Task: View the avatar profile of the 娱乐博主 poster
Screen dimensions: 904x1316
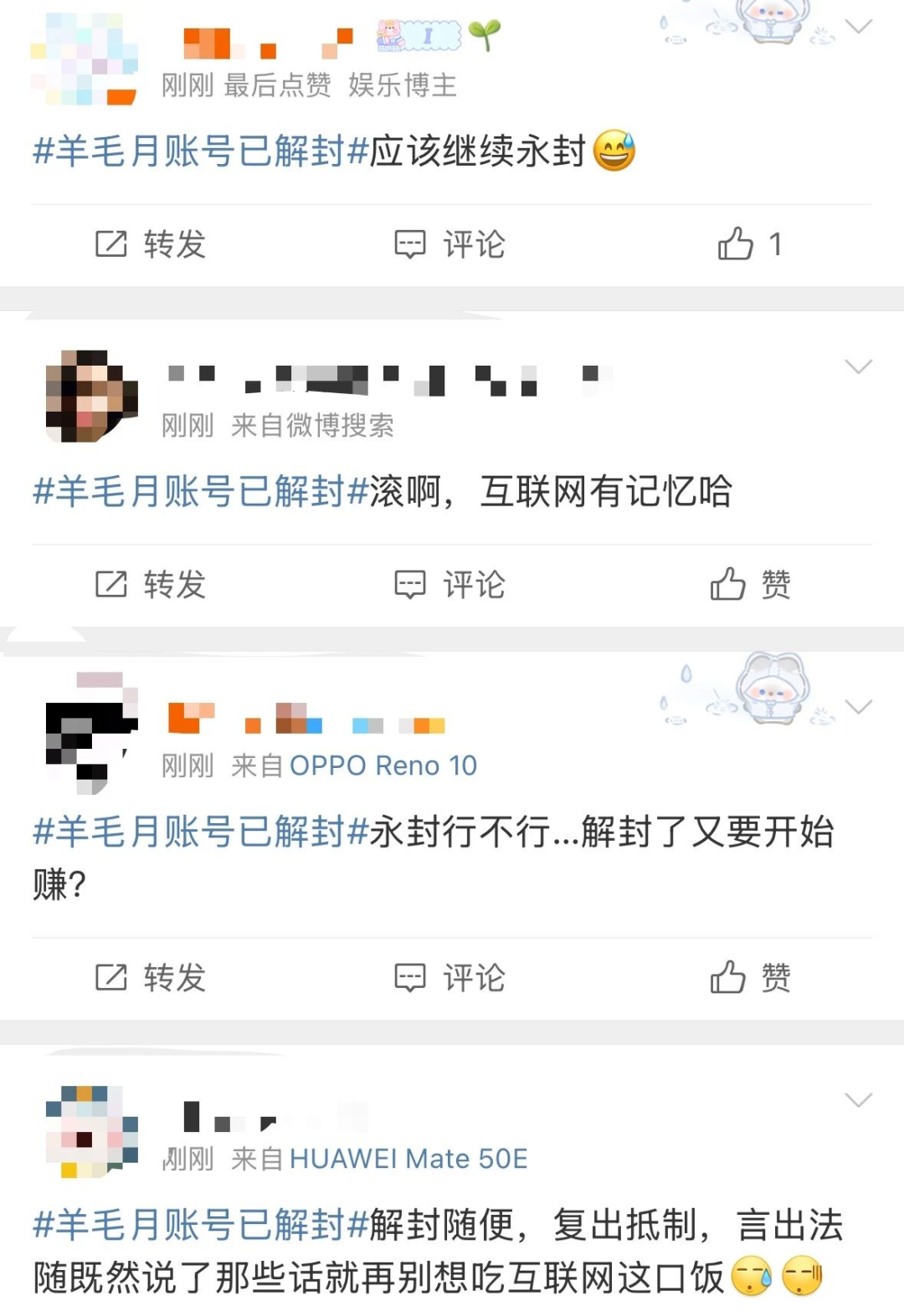Action: click(x=84, y=59)
